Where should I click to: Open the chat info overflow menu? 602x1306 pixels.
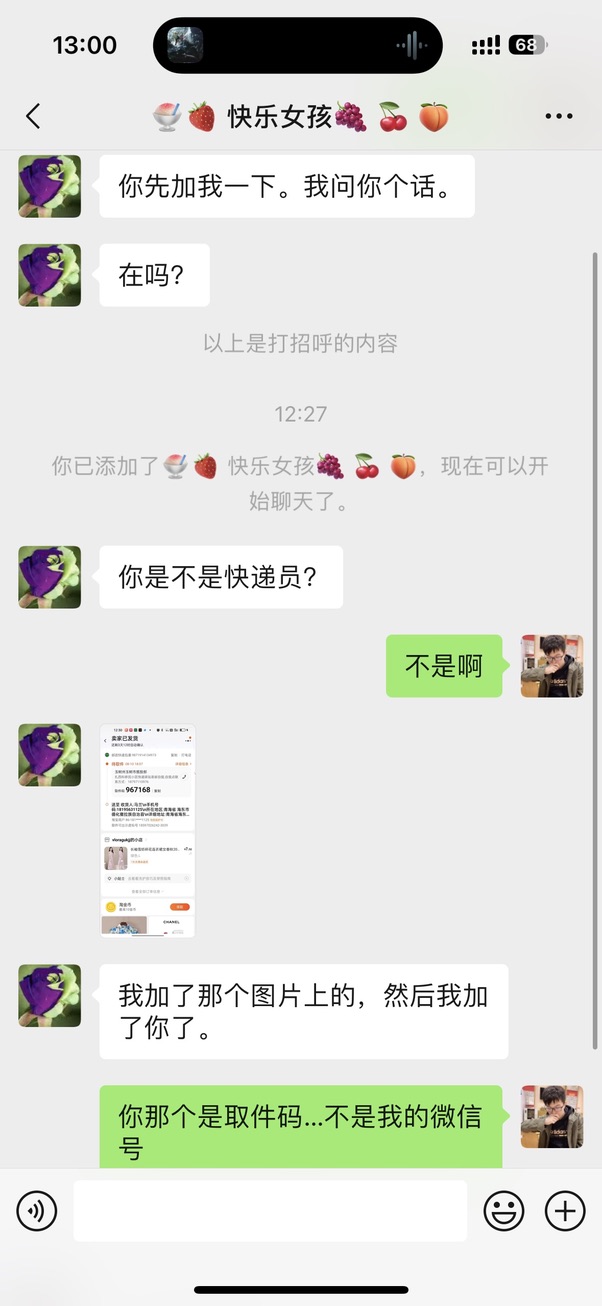[558, 116]
